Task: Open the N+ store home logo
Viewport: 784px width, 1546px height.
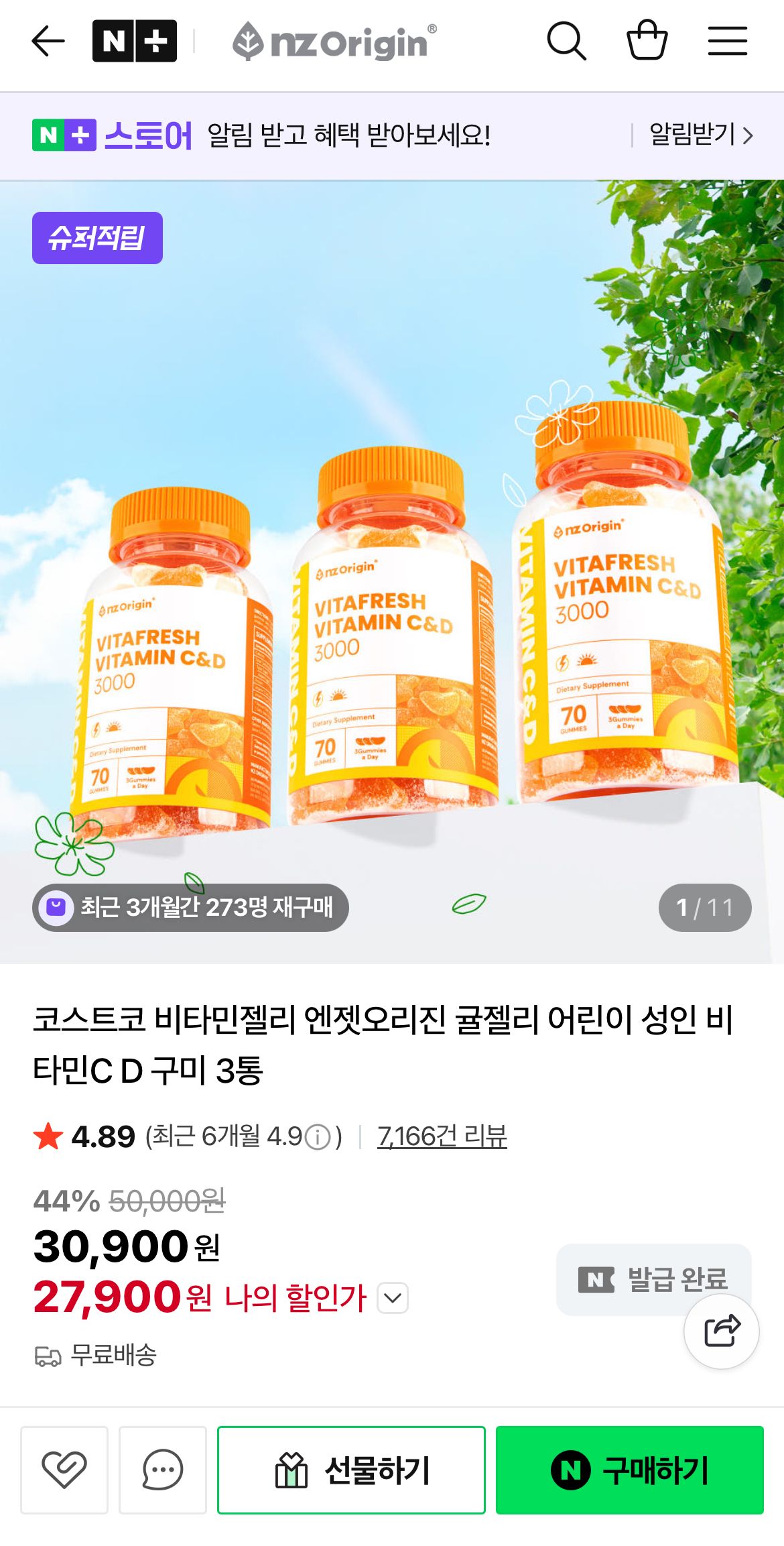Action: [135, 42]
